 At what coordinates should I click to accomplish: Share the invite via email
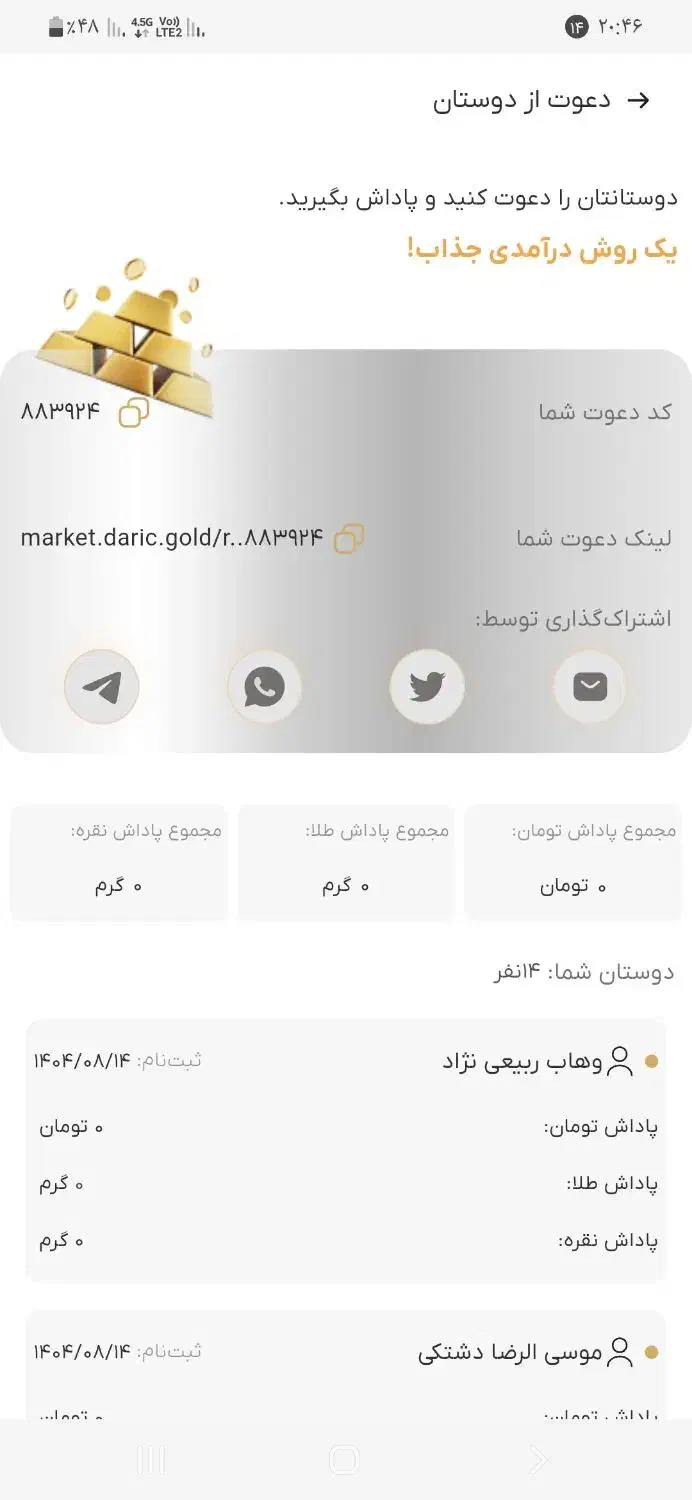click(x=589, y=687)
